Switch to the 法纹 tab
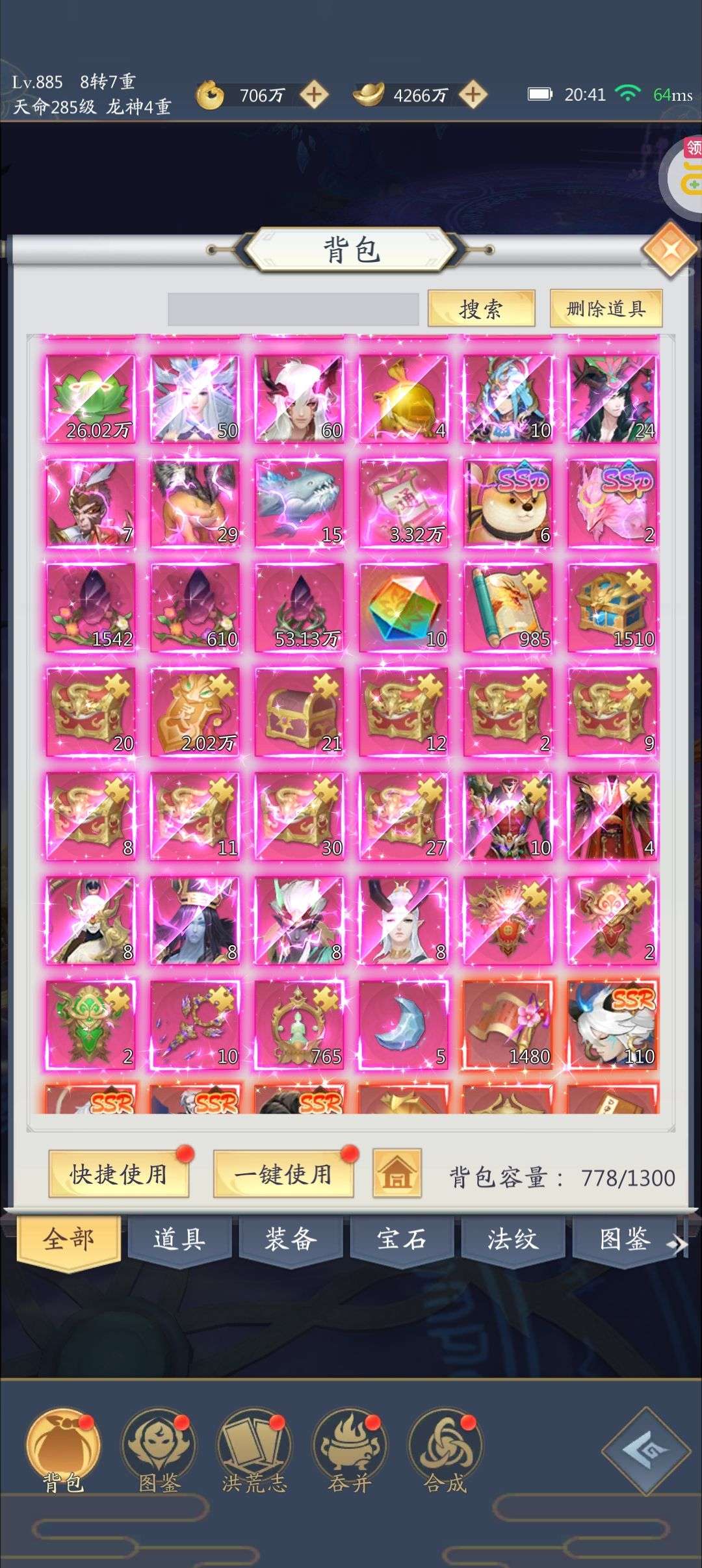 (x=513, y=1239)
